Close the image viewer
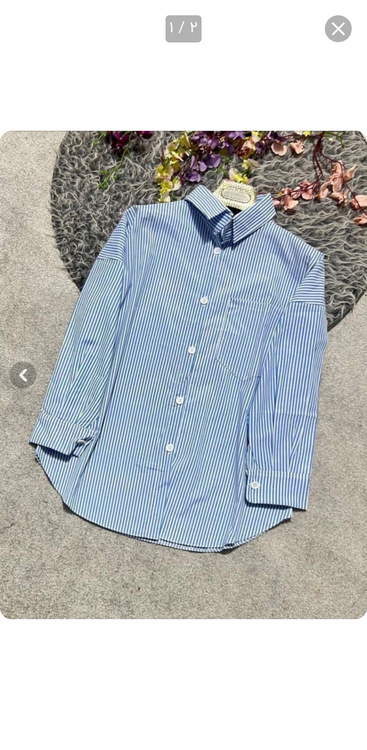This screenshot has width=367, height=750. [x=338, y=29]
